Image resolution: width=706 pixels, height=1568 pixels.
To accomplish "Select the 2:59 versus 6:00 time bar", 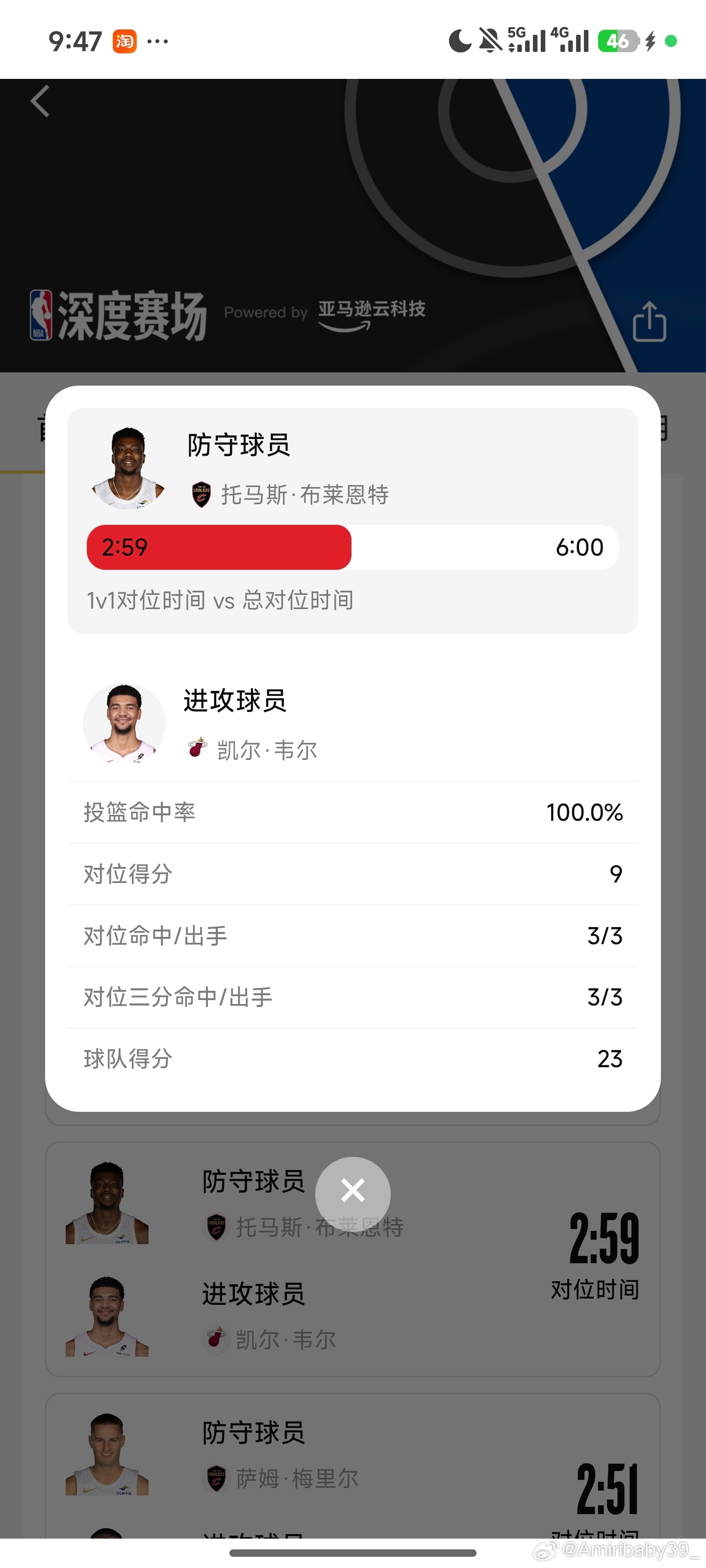I will pos(353,547).
